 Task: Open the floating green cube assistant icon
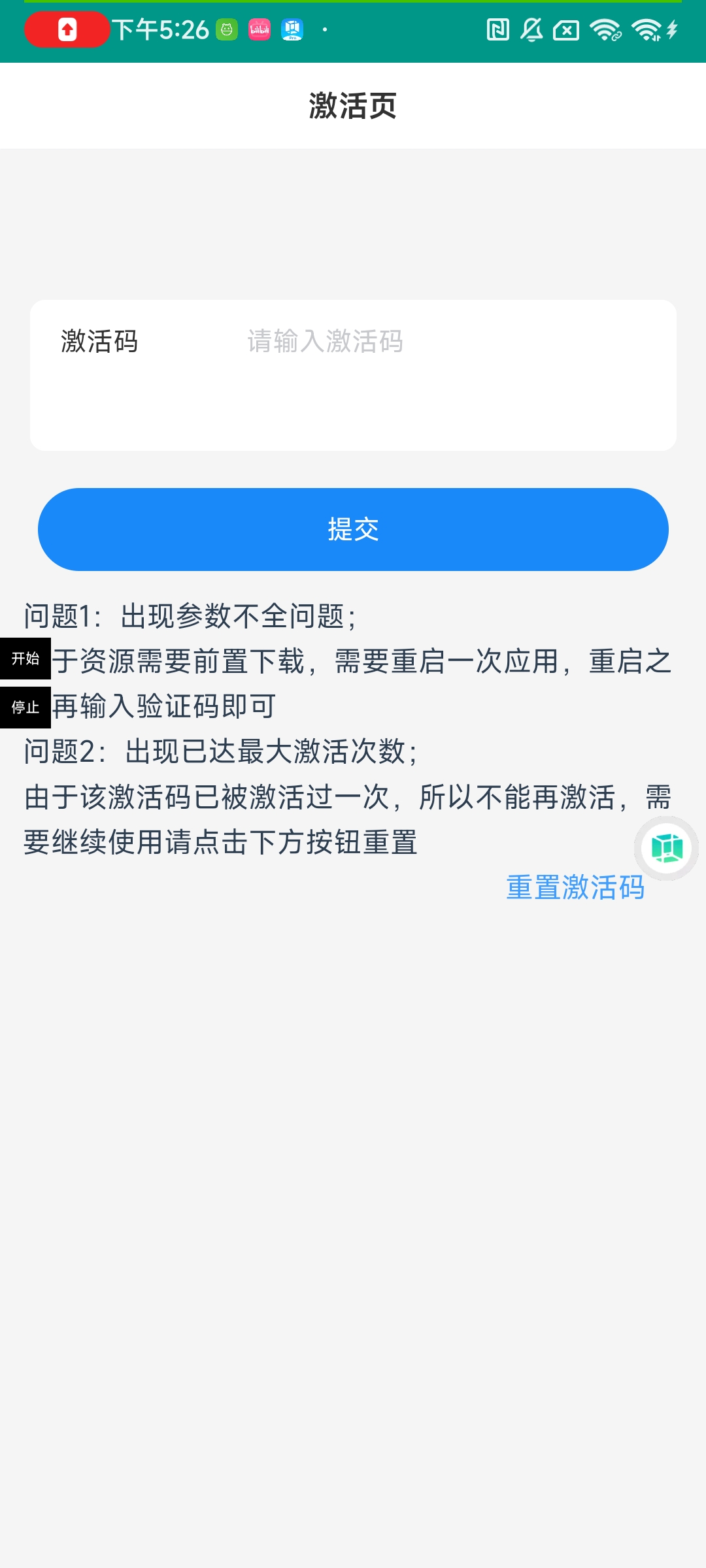[x=667, y=848]
